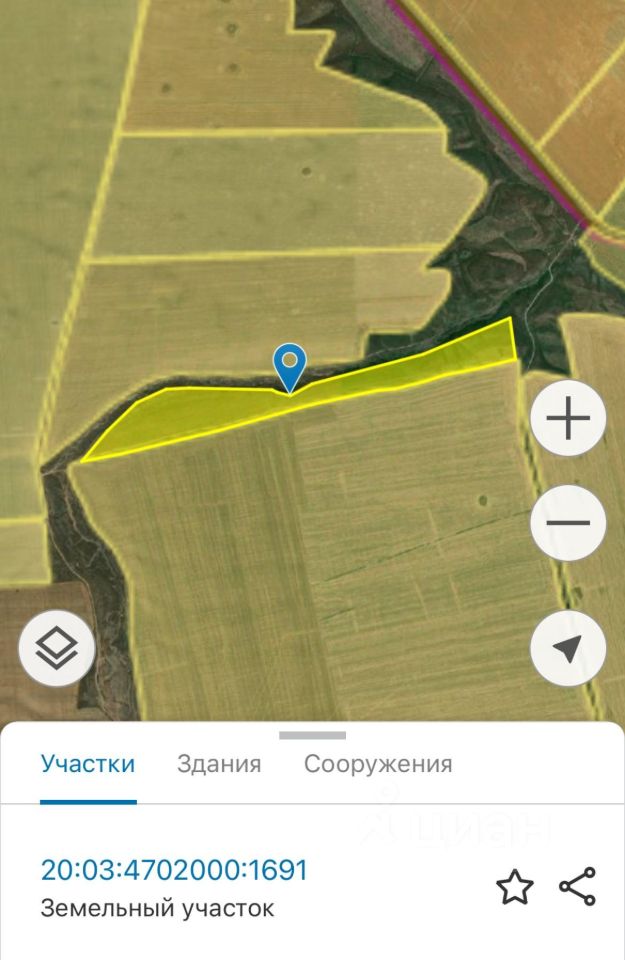
Task: Tap the blue location pin on map
Action: click(290, 364)
